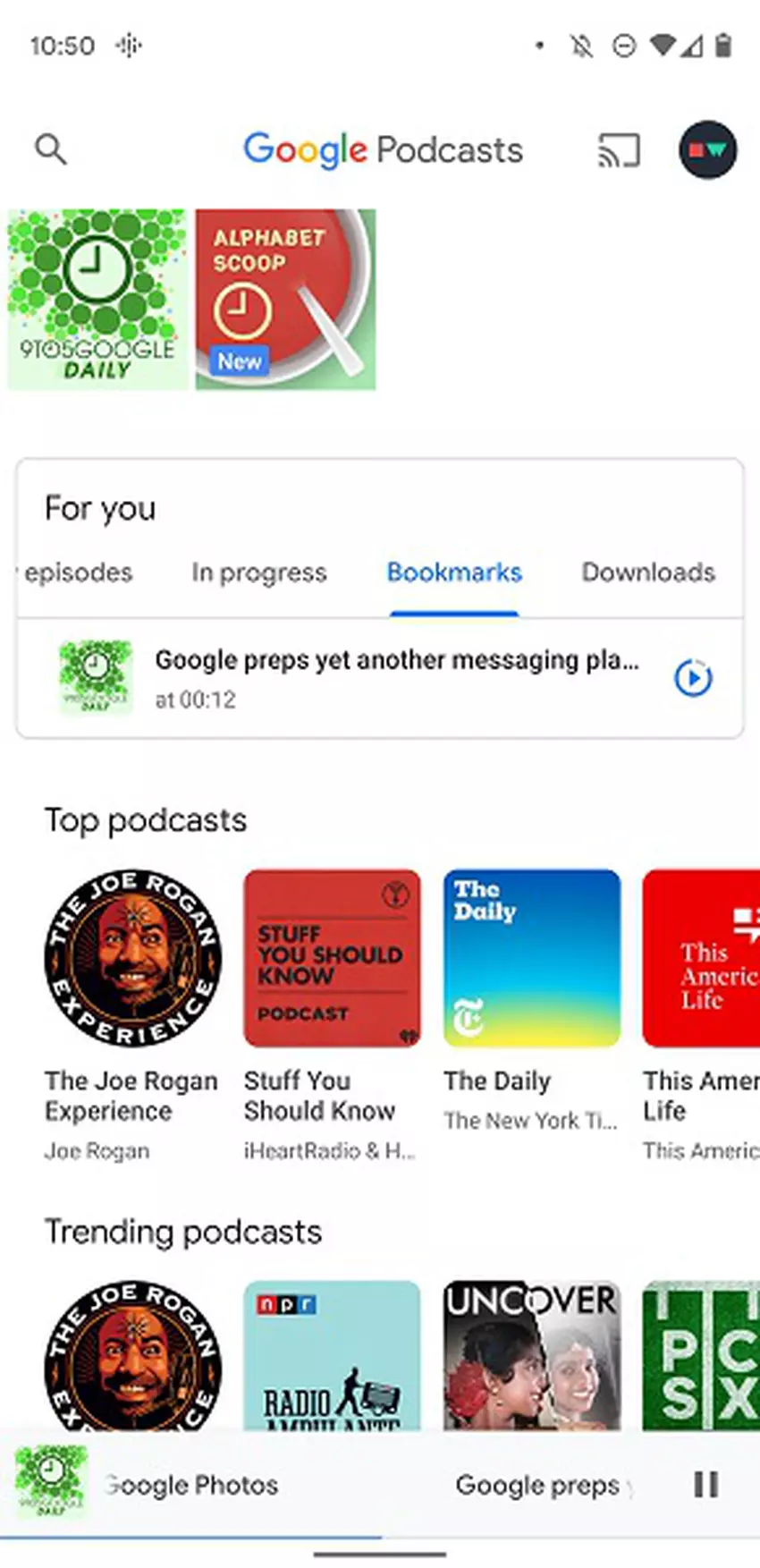This screenshot has height=1568, width=760.
Task: Open the account profile avatar
Action: pos(707,150)
